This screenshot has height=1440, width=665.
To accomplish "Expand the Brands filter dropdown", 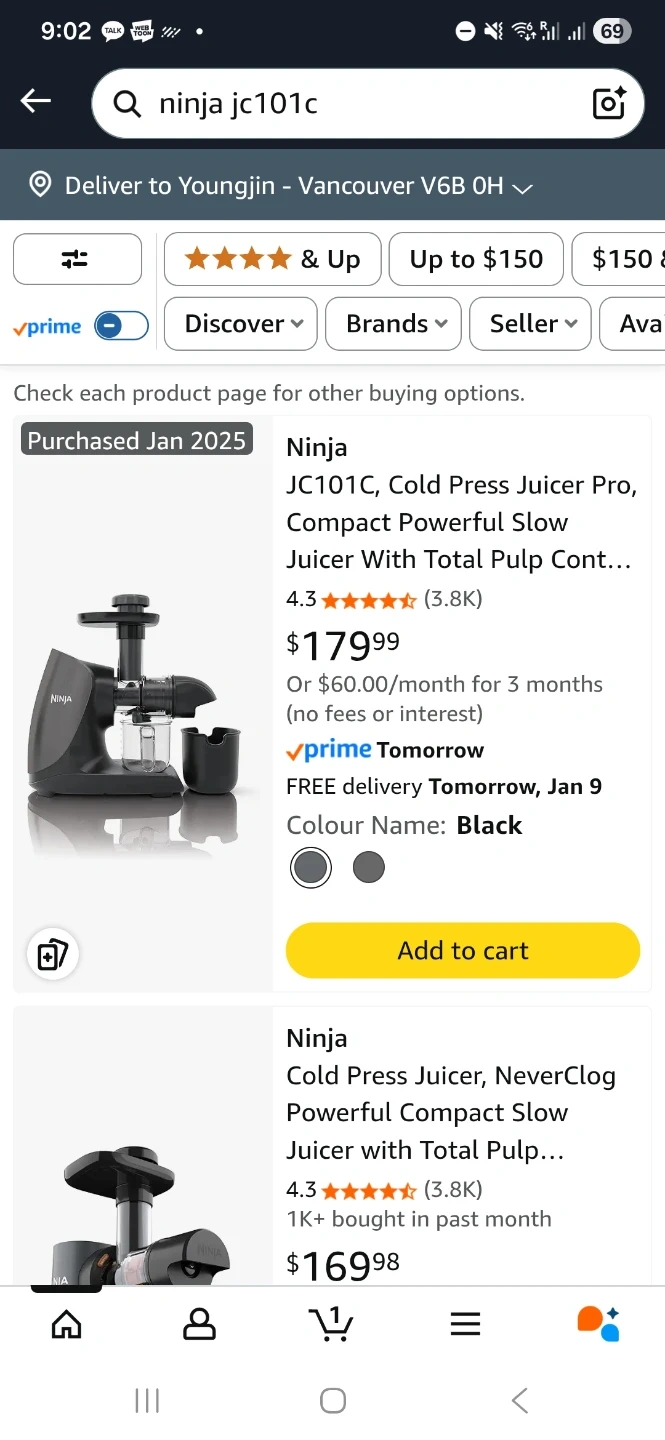I will tap(393, 324).
